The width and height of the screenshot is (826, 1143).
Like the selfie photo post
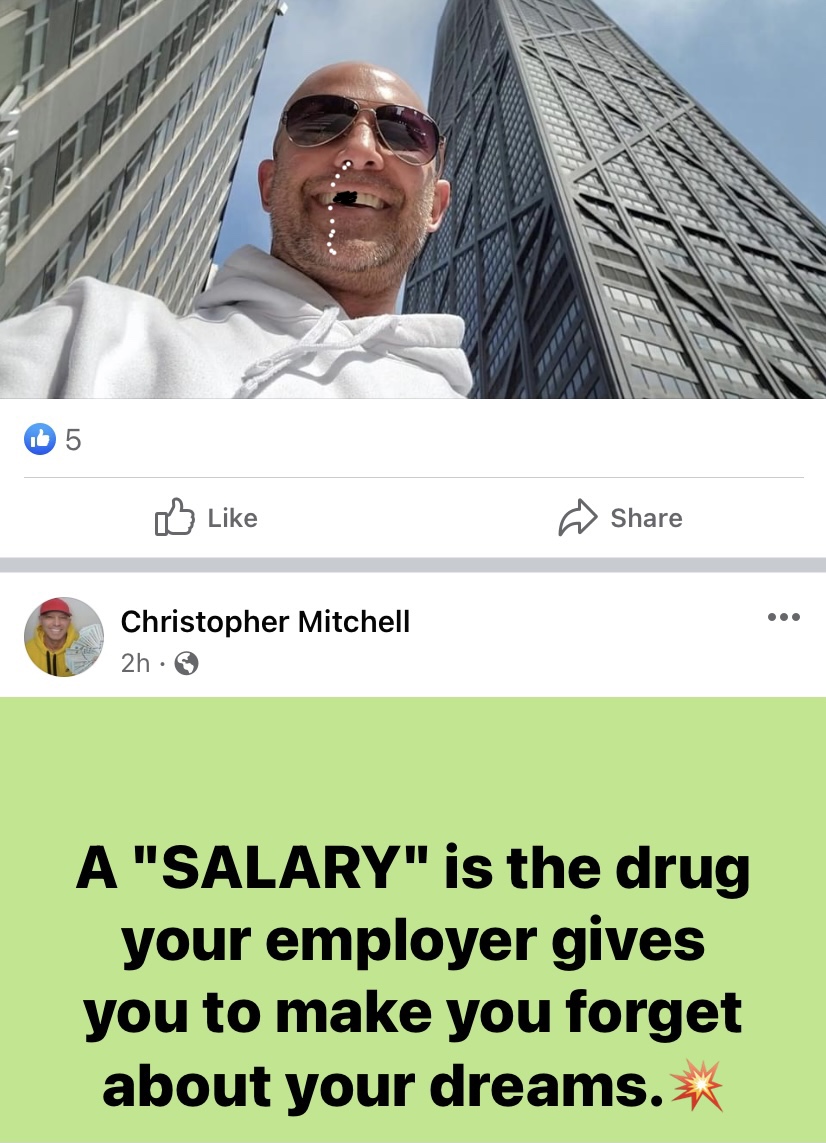pos(207,518)
